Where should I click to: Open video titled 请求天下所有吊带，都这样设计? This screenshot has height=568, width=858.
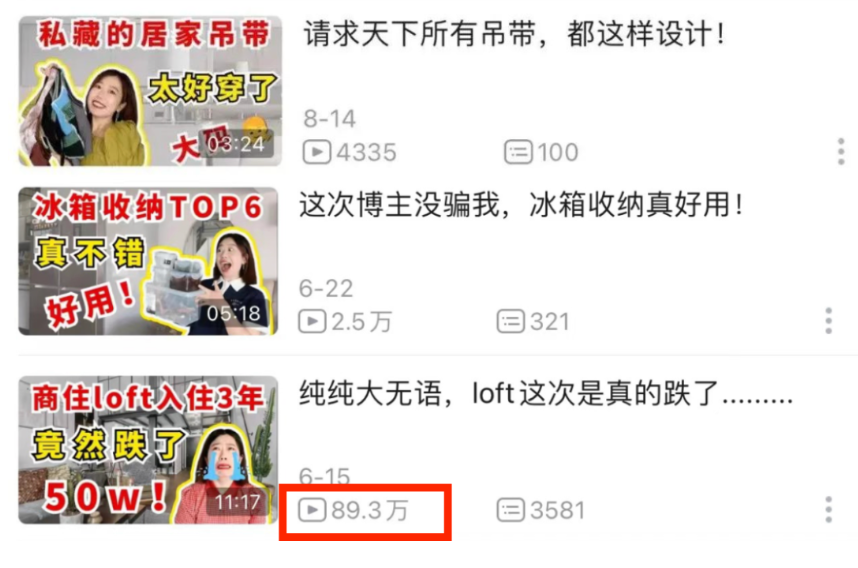512,38
